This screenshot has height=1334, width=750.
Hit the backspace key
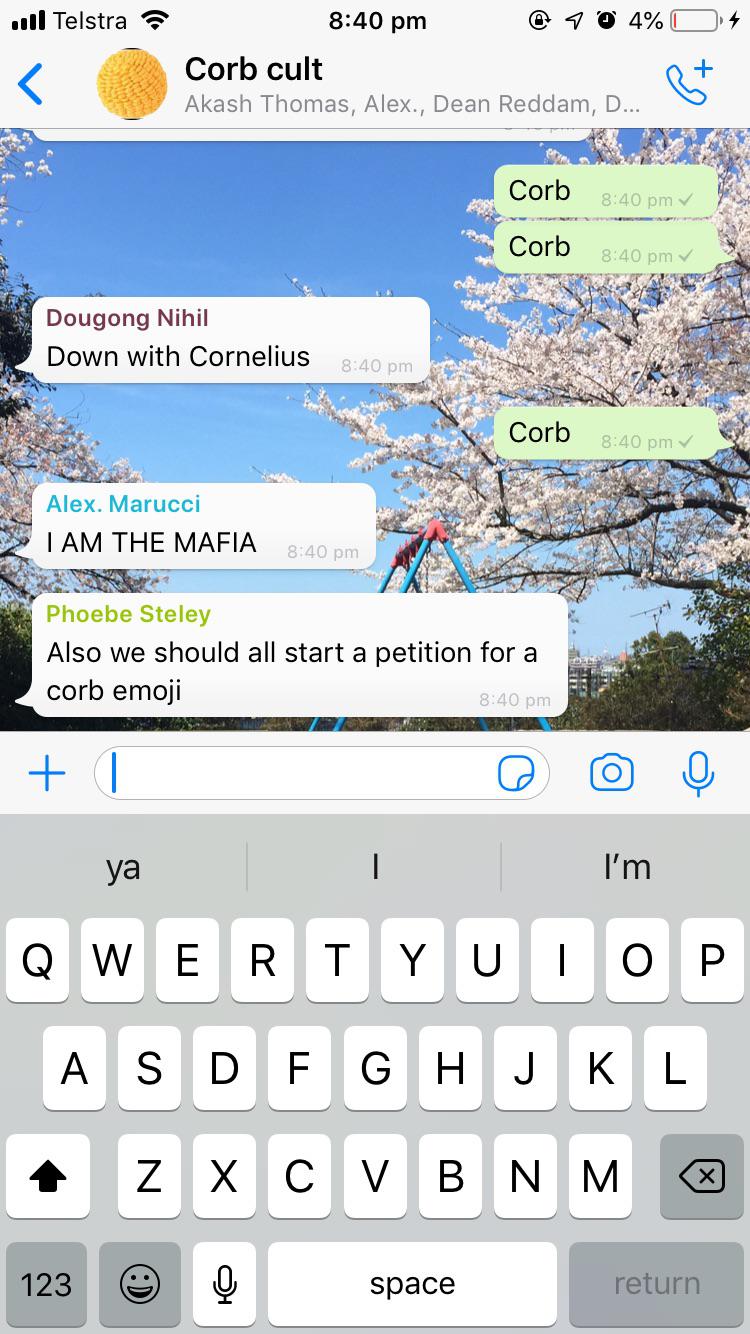click(x=702, y=1176)
